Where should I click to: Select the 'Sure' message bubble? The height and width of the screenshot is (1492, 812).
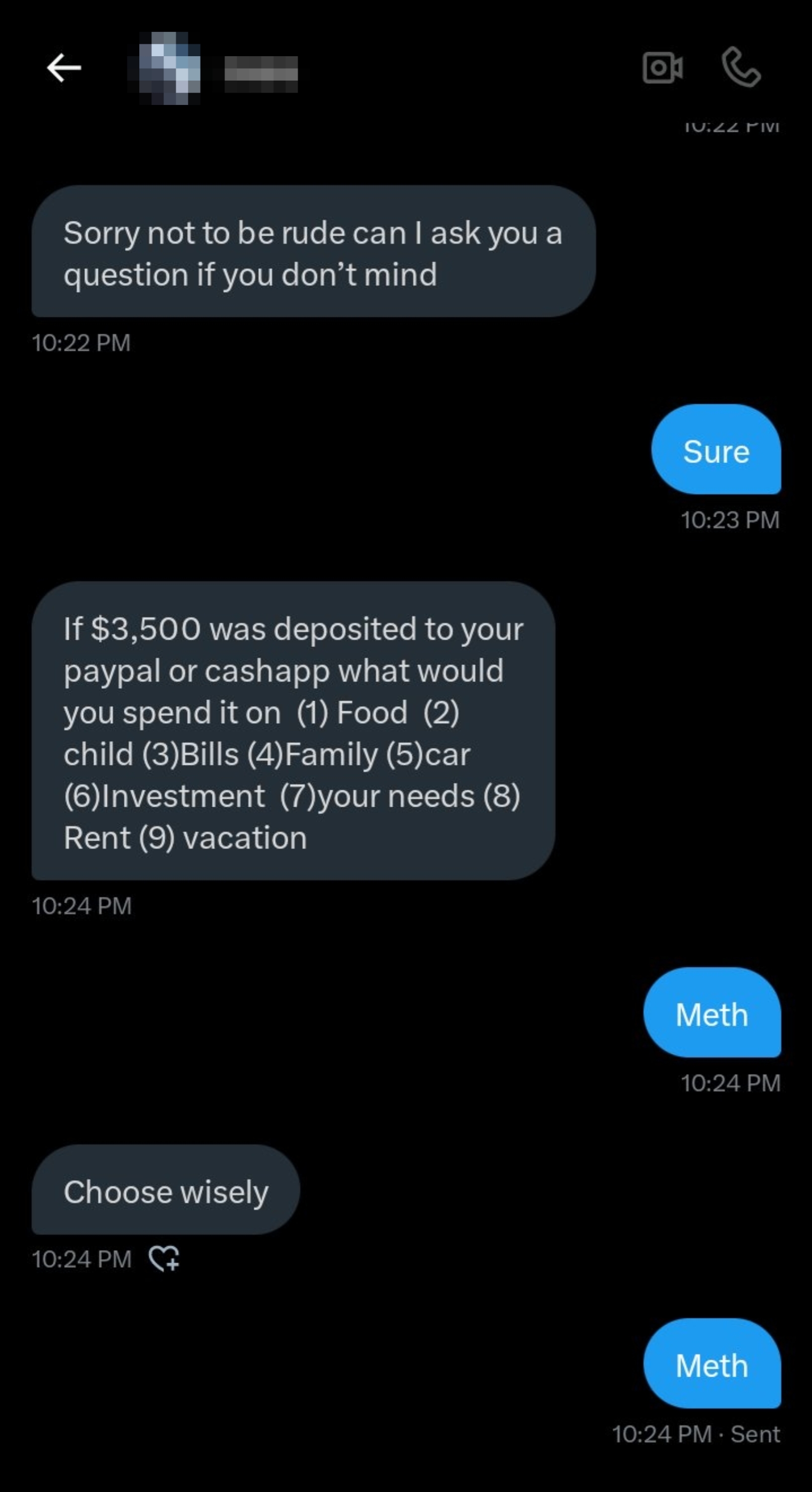pos(717,453)
